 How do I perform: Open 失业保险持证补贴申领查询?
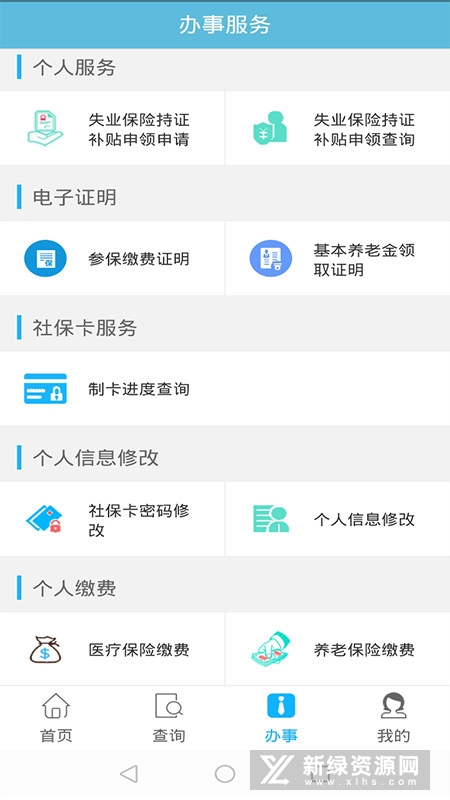(x=338, y=129)
